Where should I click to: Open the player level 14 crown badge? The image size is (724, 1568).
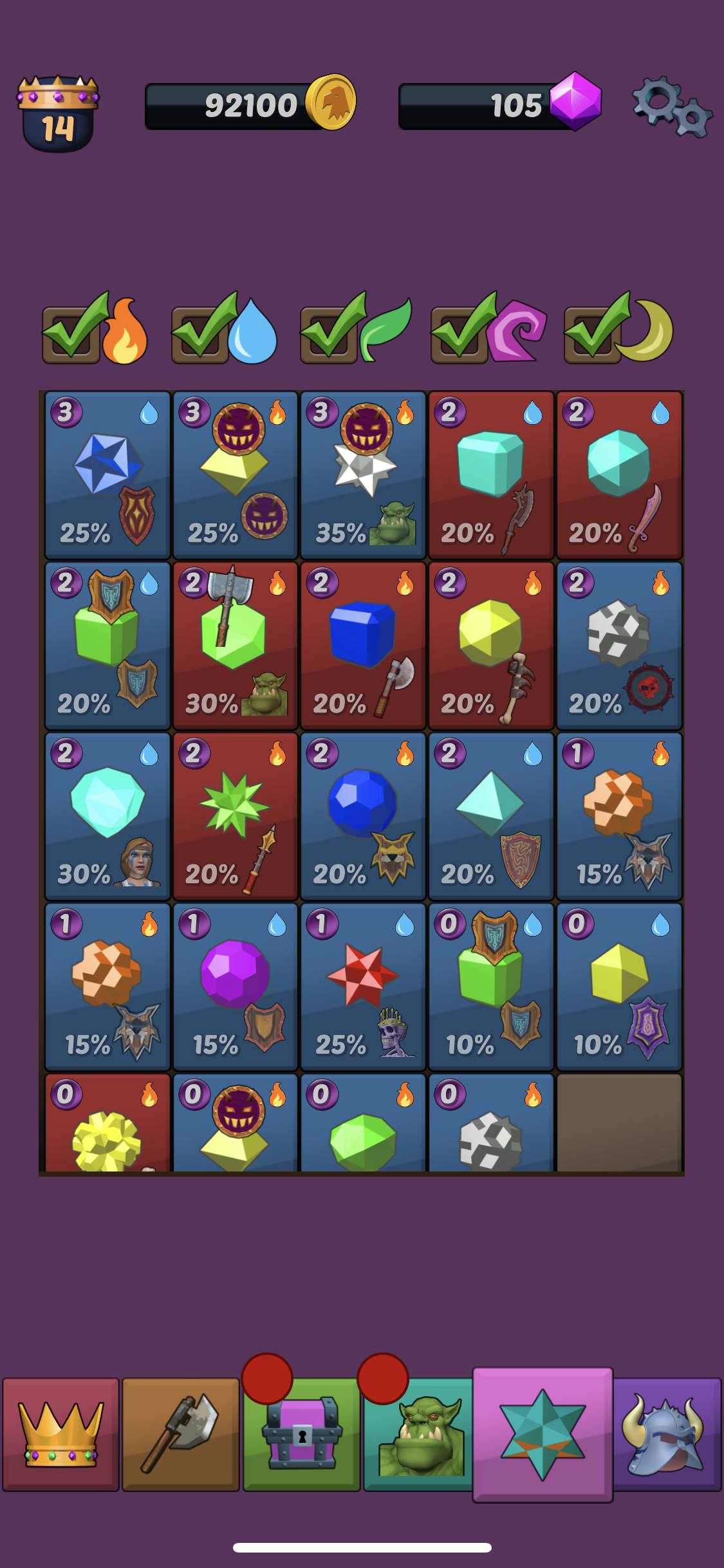tap(58, 114)
